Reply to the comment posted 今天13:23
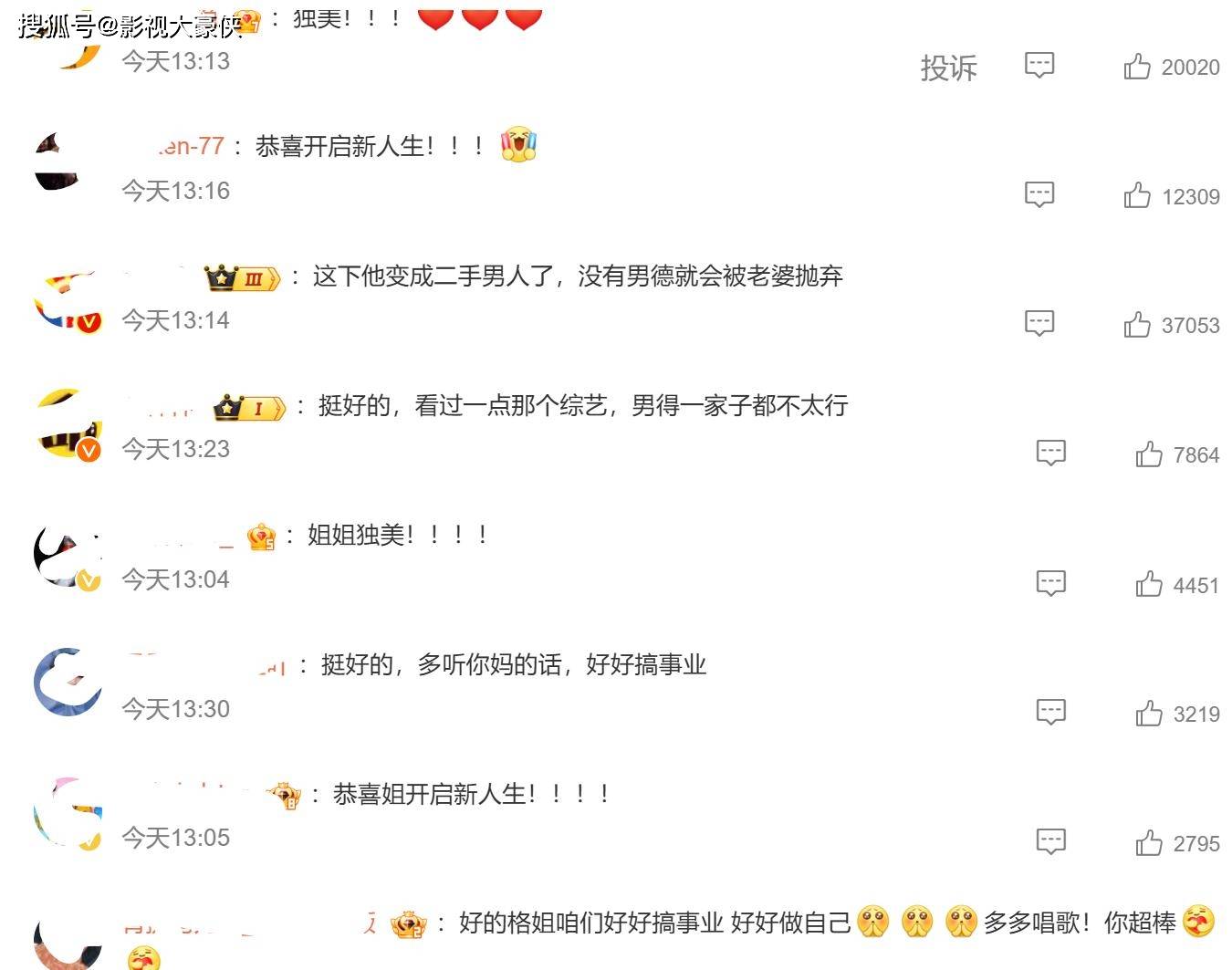The width and height of the screenshot is (1232, 970). (1051, 453)
